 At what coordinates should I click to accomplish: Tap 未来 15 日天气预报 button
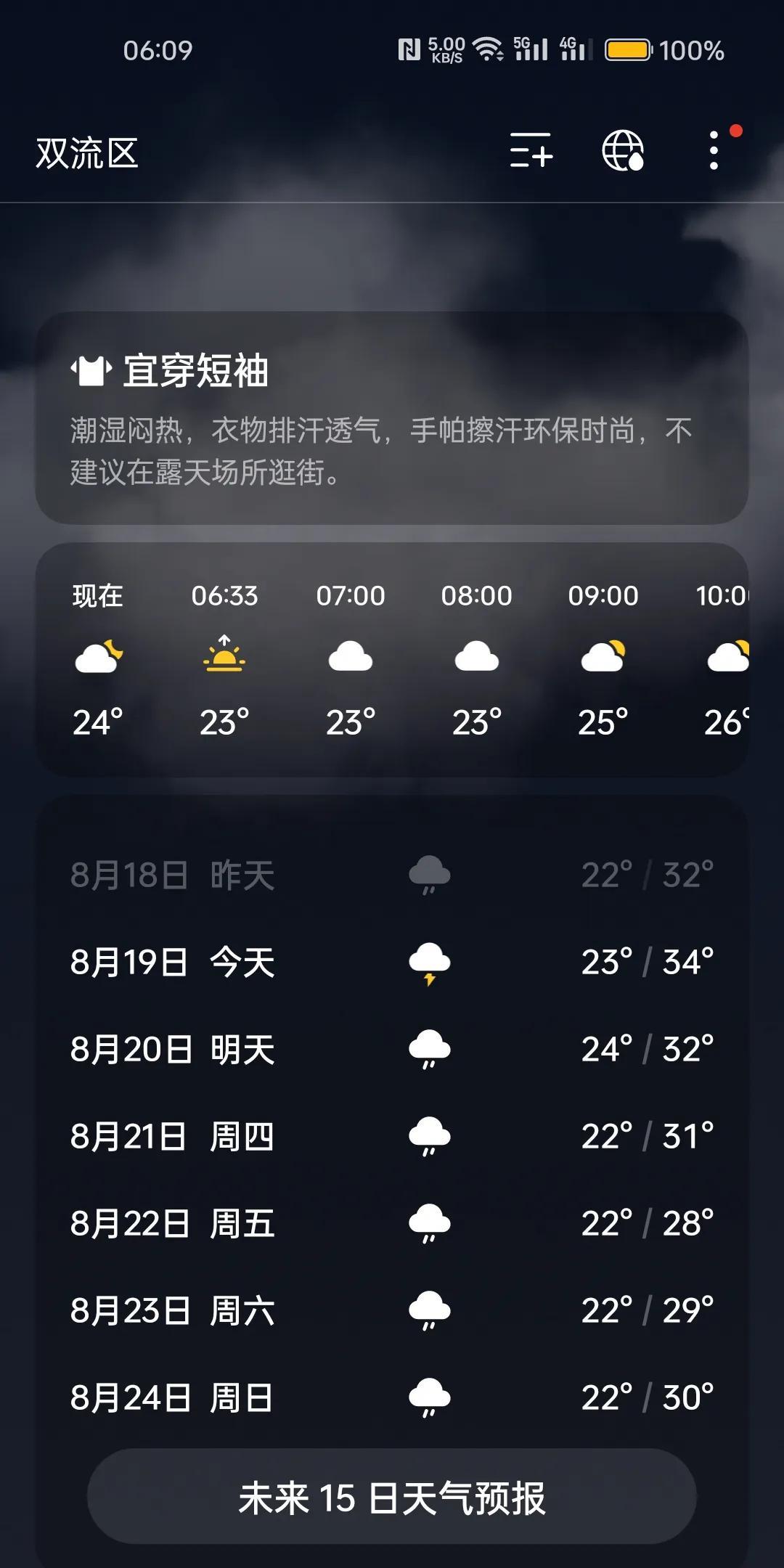point(392,1498)
